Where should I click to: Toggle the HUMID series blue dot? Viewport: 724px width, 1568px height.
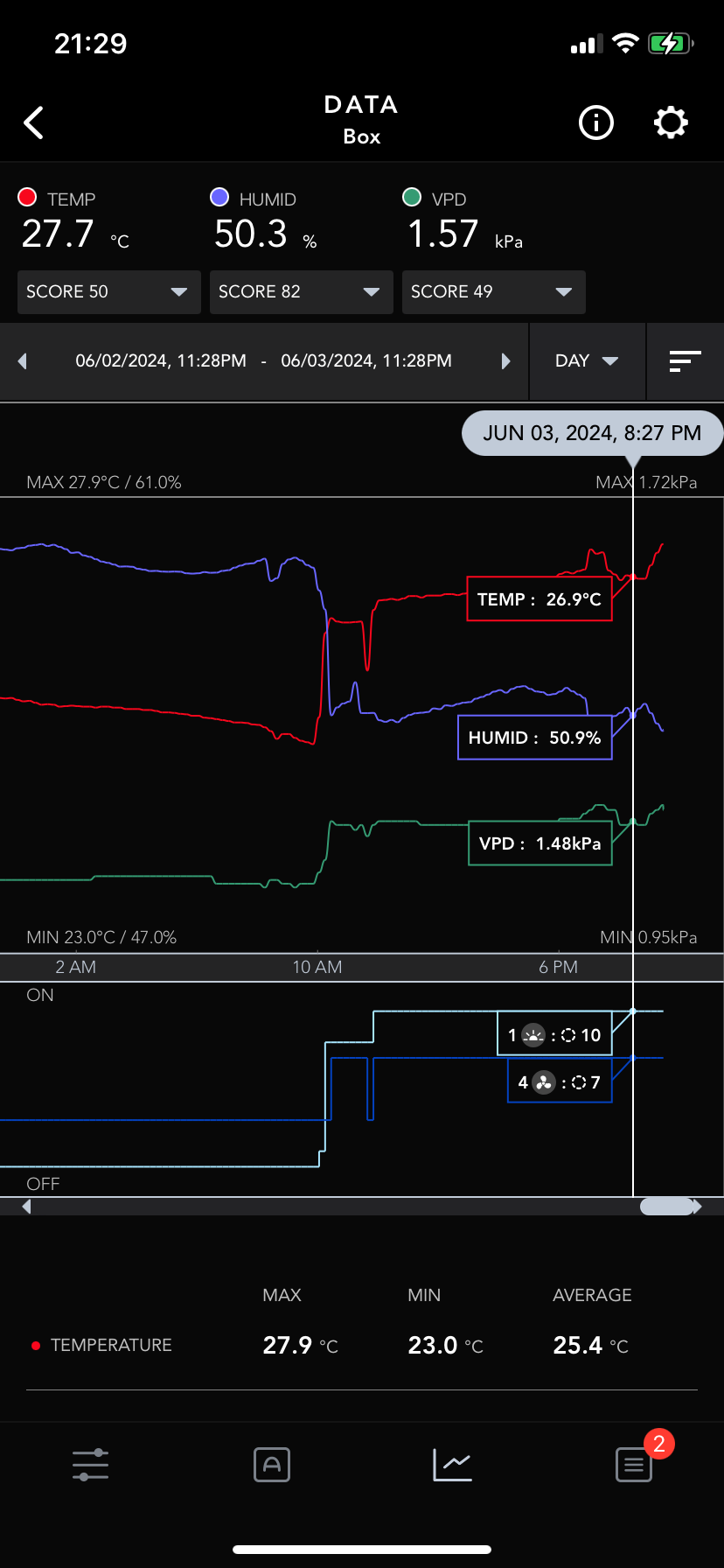click(219, 198)
